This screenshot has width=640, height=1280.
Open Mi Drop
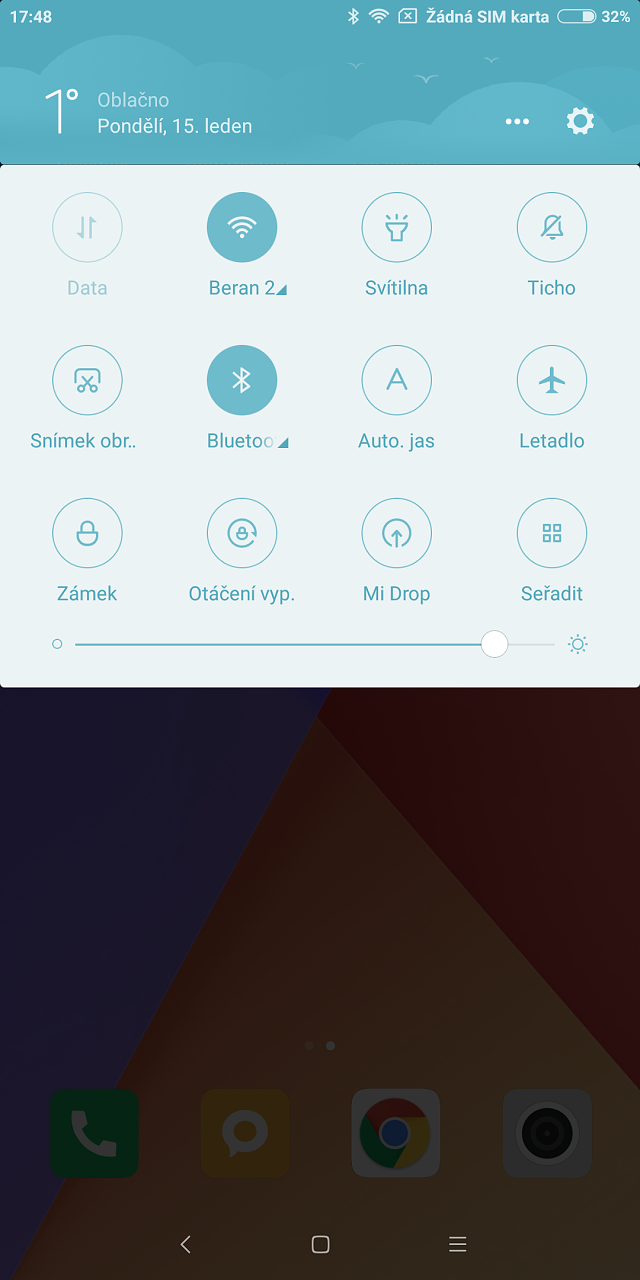coord(397,534)
